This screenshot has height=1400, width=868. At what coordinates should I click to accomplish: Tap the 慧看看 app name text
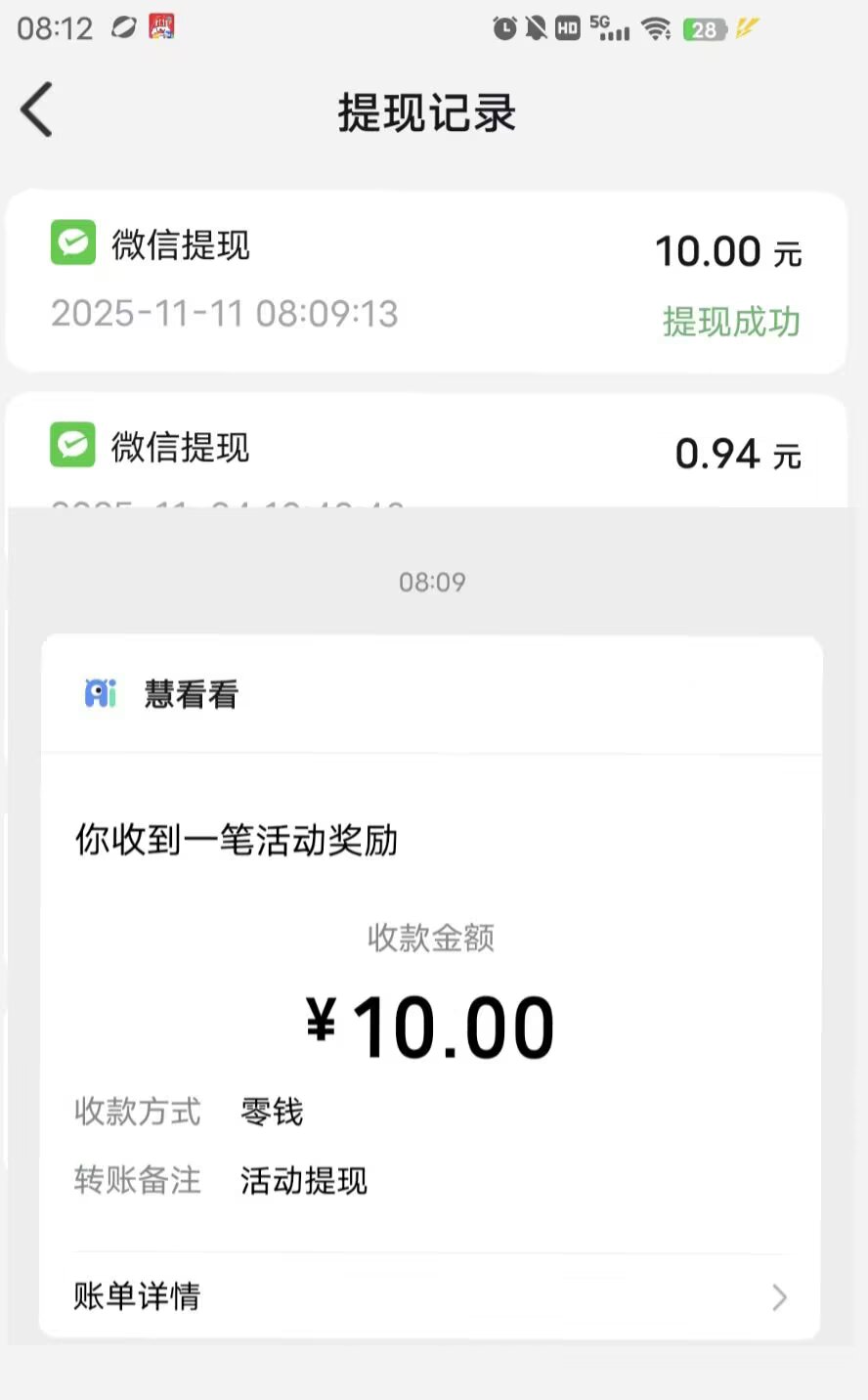pos(191,694)
